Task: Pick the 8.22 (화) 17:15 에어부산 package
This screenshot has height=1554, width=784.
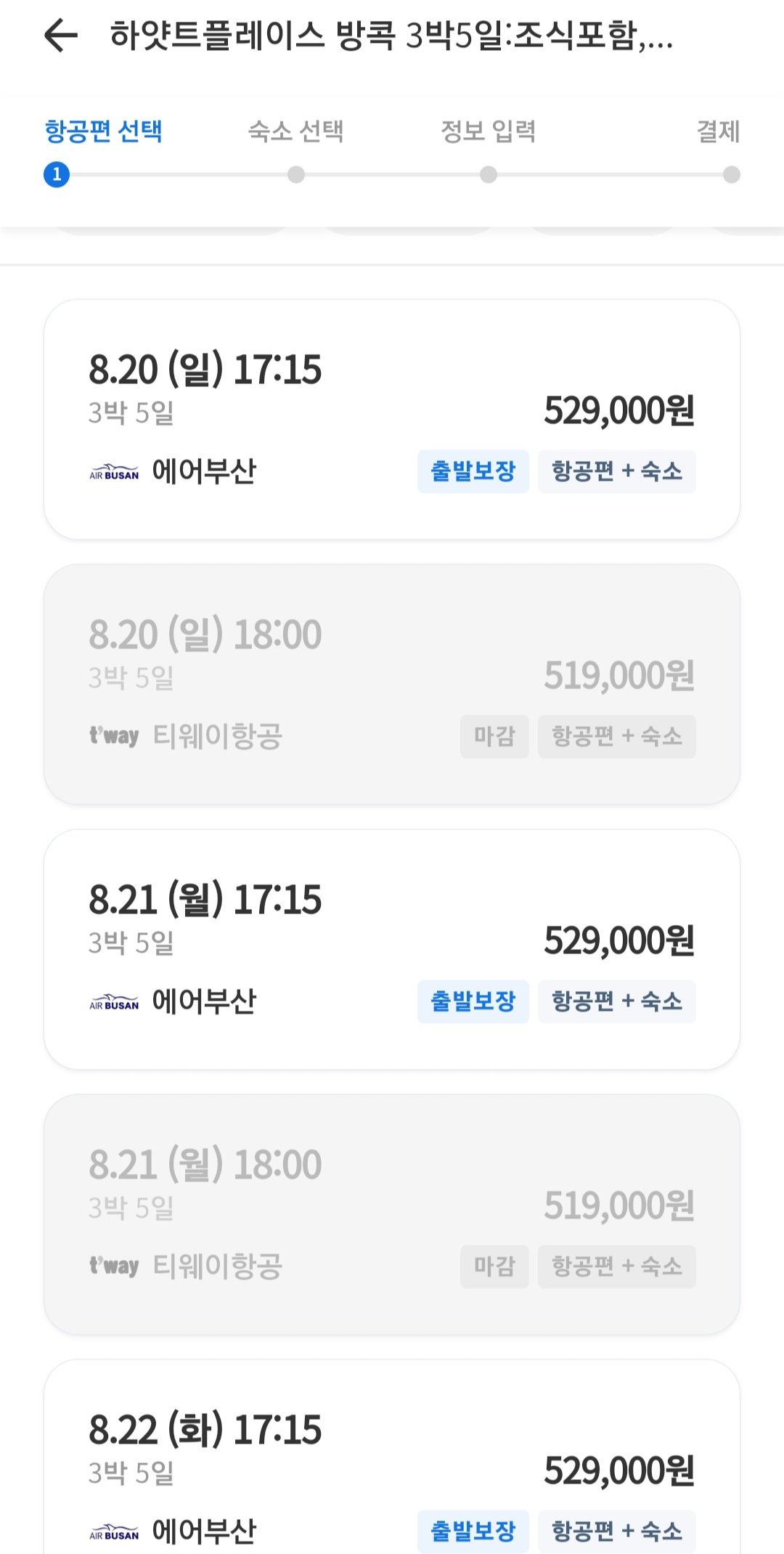Action: click(x=392, y=1457)
